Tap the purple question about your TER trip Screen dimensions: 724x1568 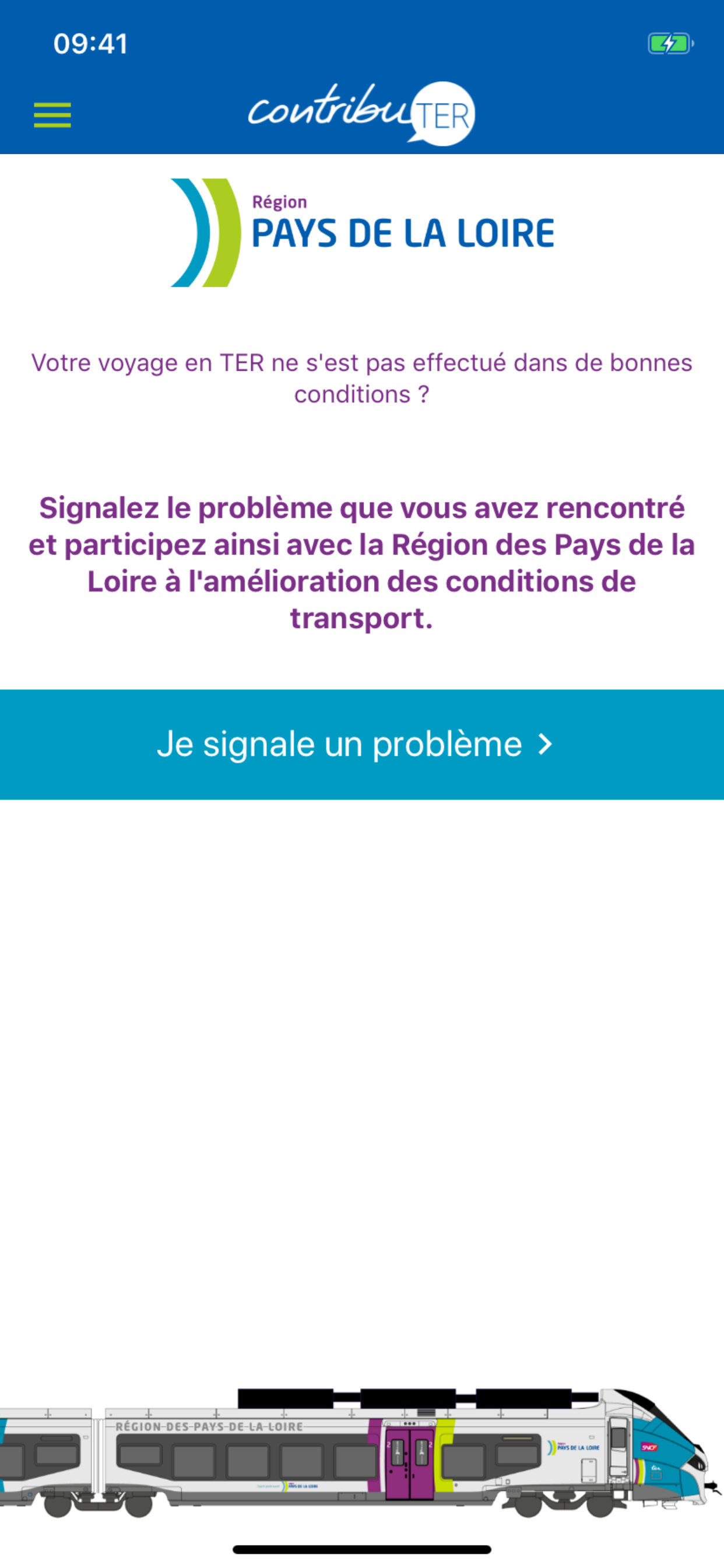coord(362,377)
